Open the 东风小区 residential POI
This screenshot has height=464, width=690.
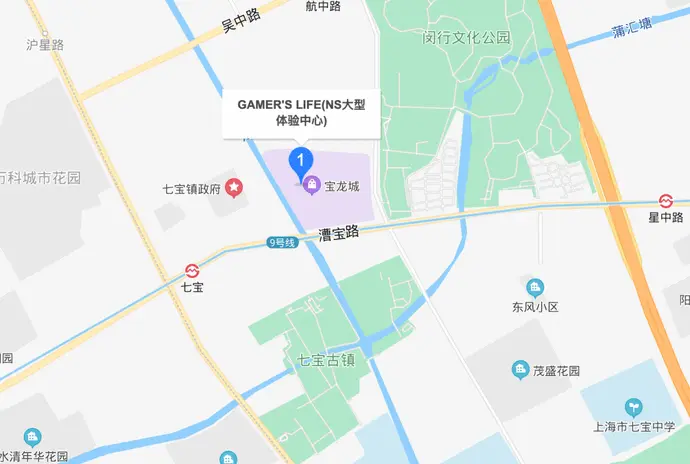pyautogui.click(x=534, y=287)
